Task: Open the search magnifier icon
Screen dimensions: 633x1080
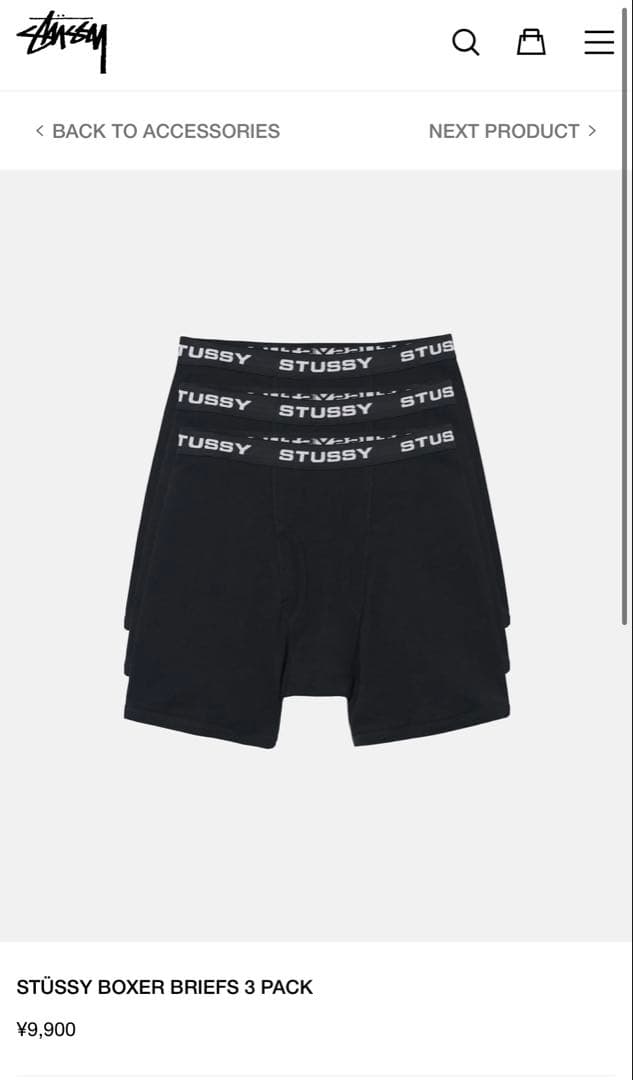Action: pos(465,42)
